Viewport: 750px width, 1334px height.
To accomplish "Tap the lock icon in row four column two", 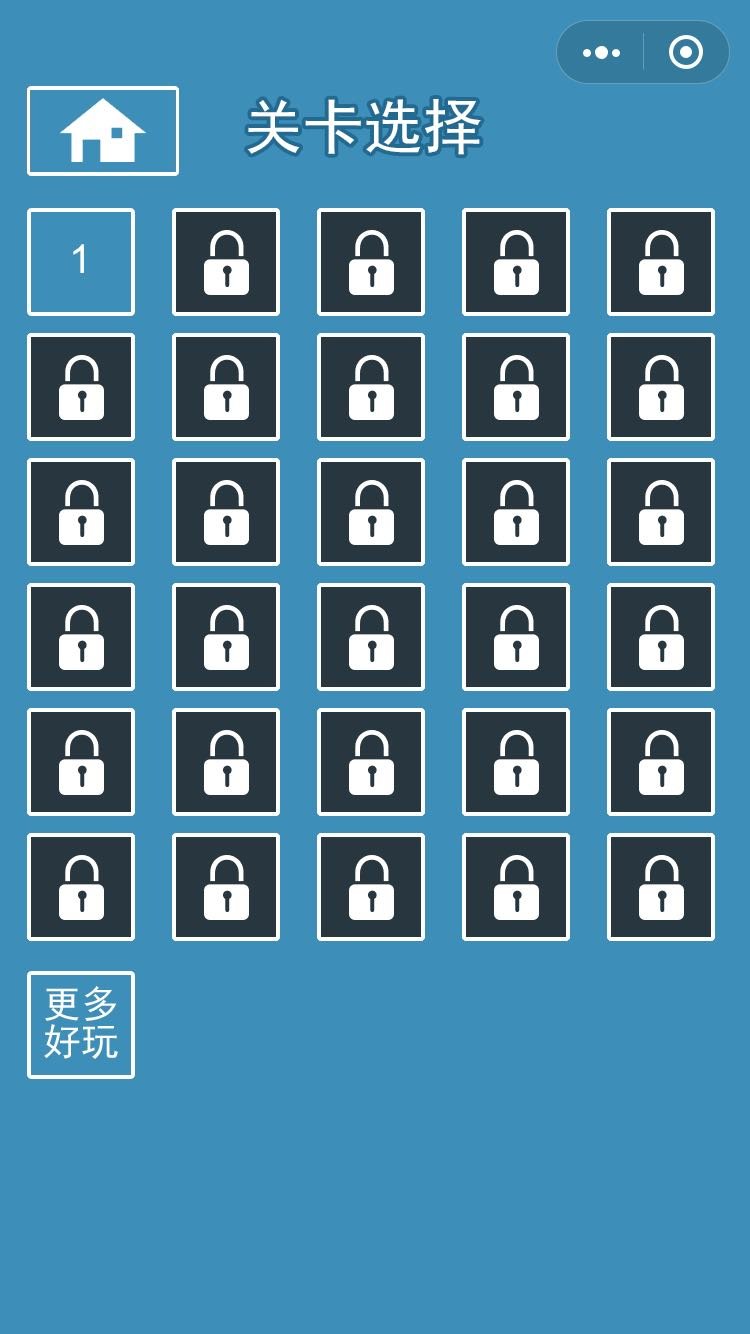I will [x=225, y=637].
